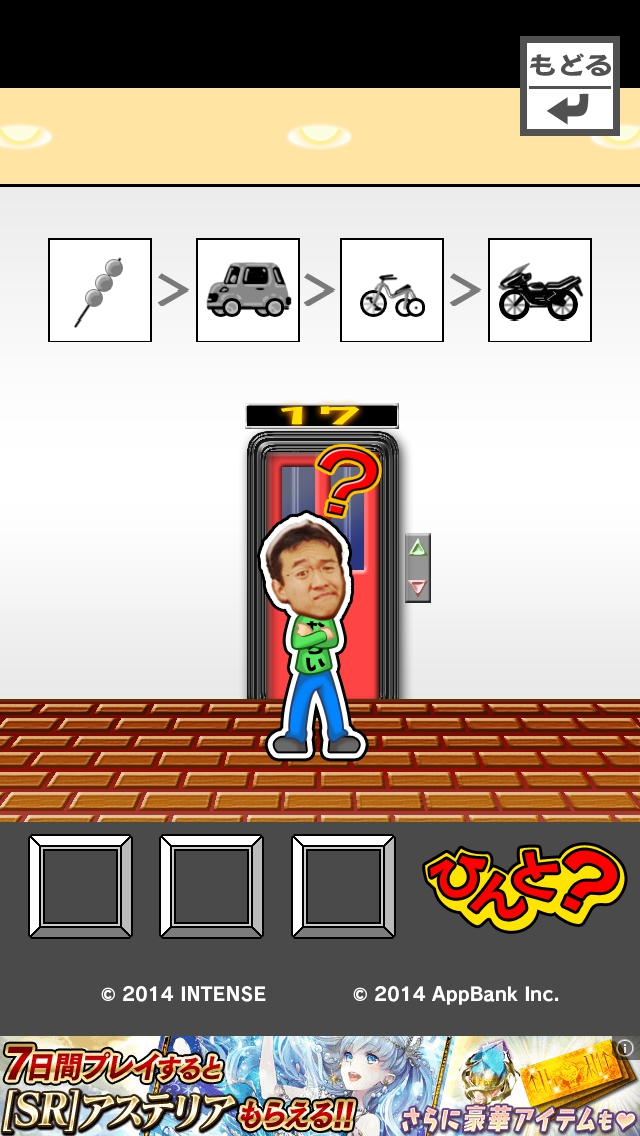Tap the motorcycle picture tile
The image size is (640, 1136).
(x=540, y=290)
